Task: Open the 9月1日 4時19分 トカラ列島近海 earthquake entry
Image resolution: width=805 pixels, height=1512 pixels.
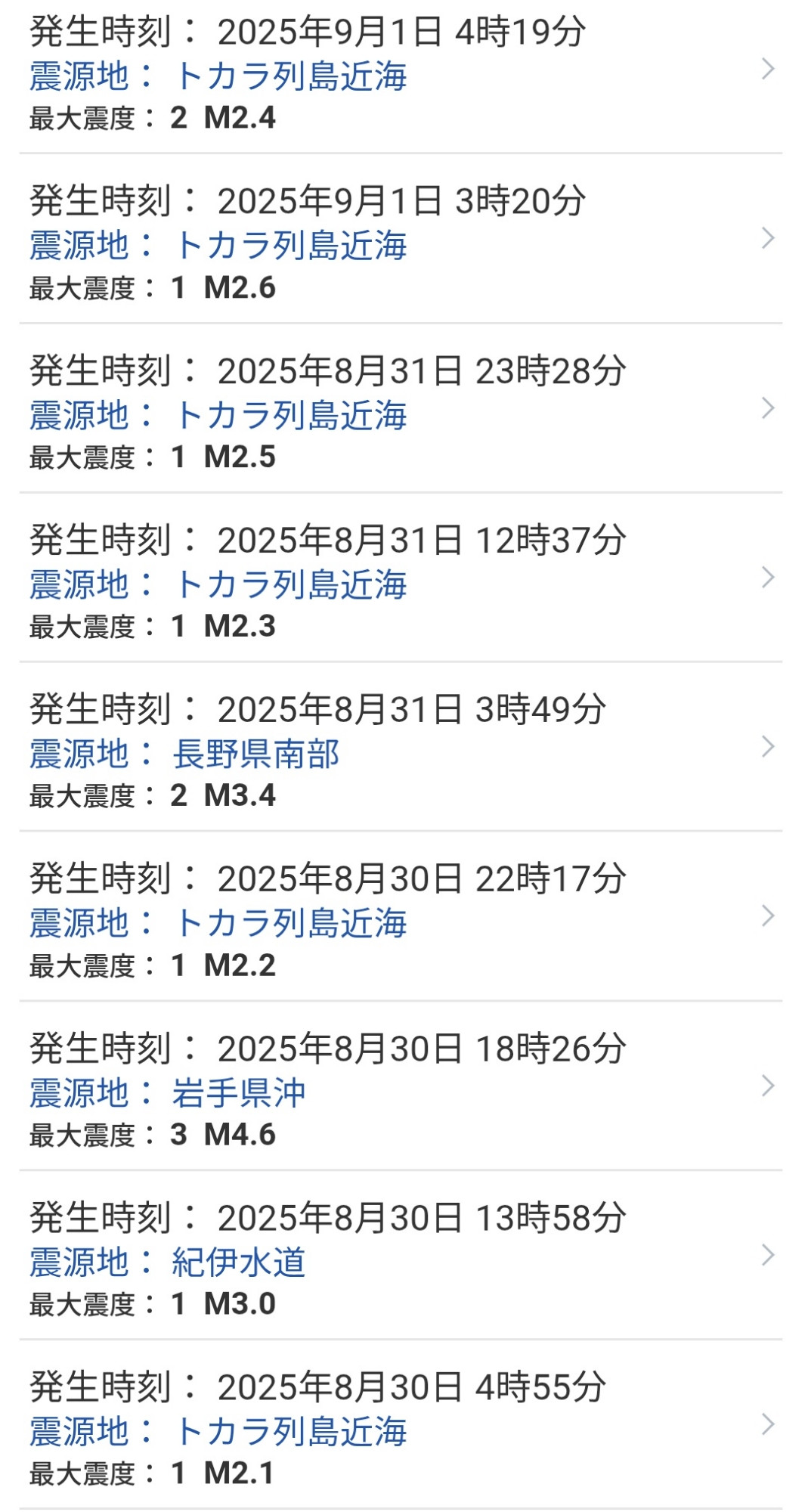Action: [401, 74]
